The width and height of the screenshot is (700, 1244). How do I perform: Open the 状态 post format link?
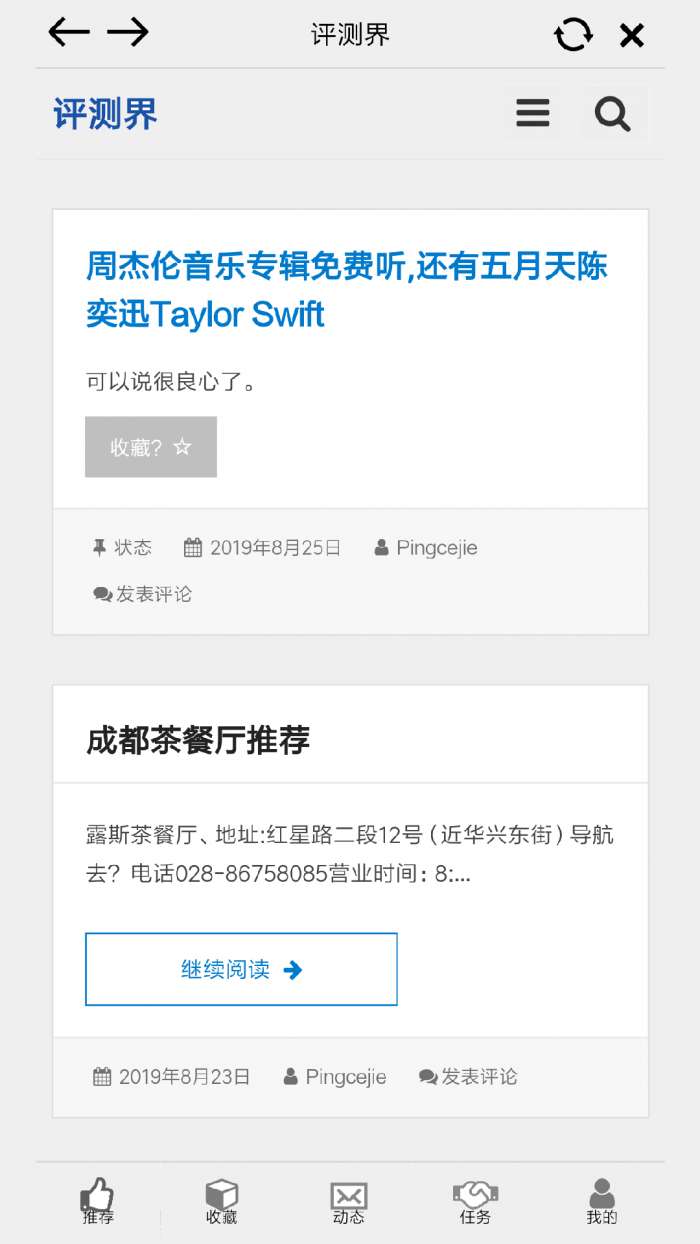pos(123,548)
